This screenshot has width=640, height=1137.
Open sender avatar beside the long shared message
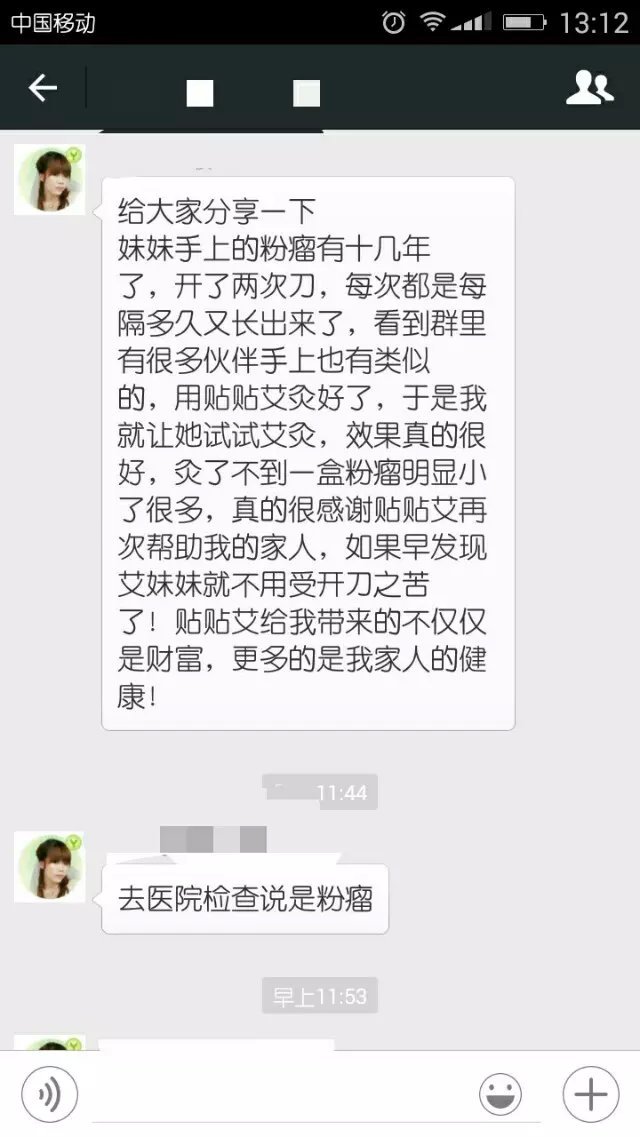[x=49, y=180]
